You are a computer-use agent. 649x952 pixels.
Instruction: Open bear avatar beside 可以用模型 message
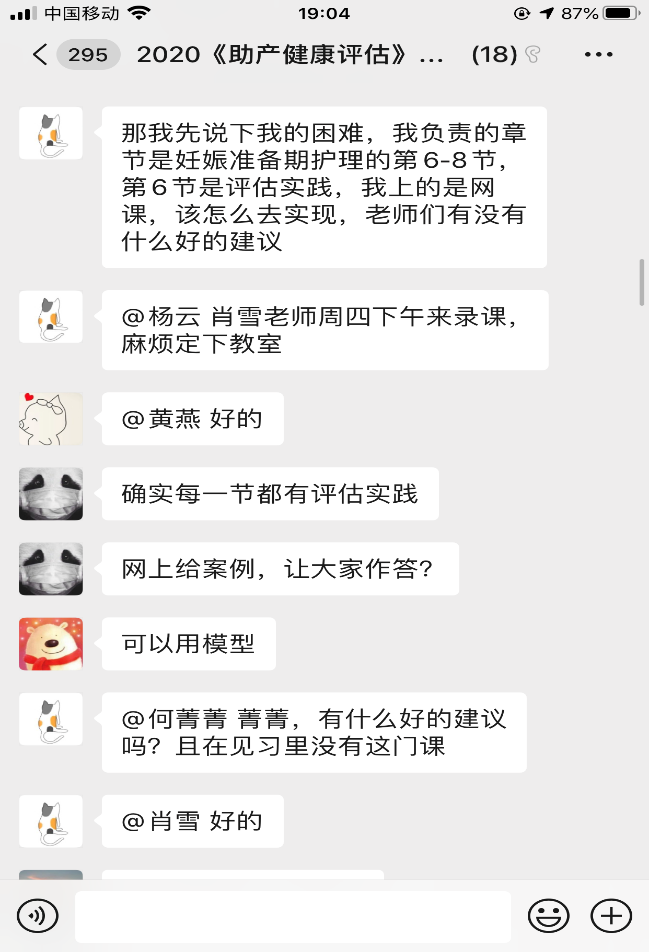tap(51, 644)
